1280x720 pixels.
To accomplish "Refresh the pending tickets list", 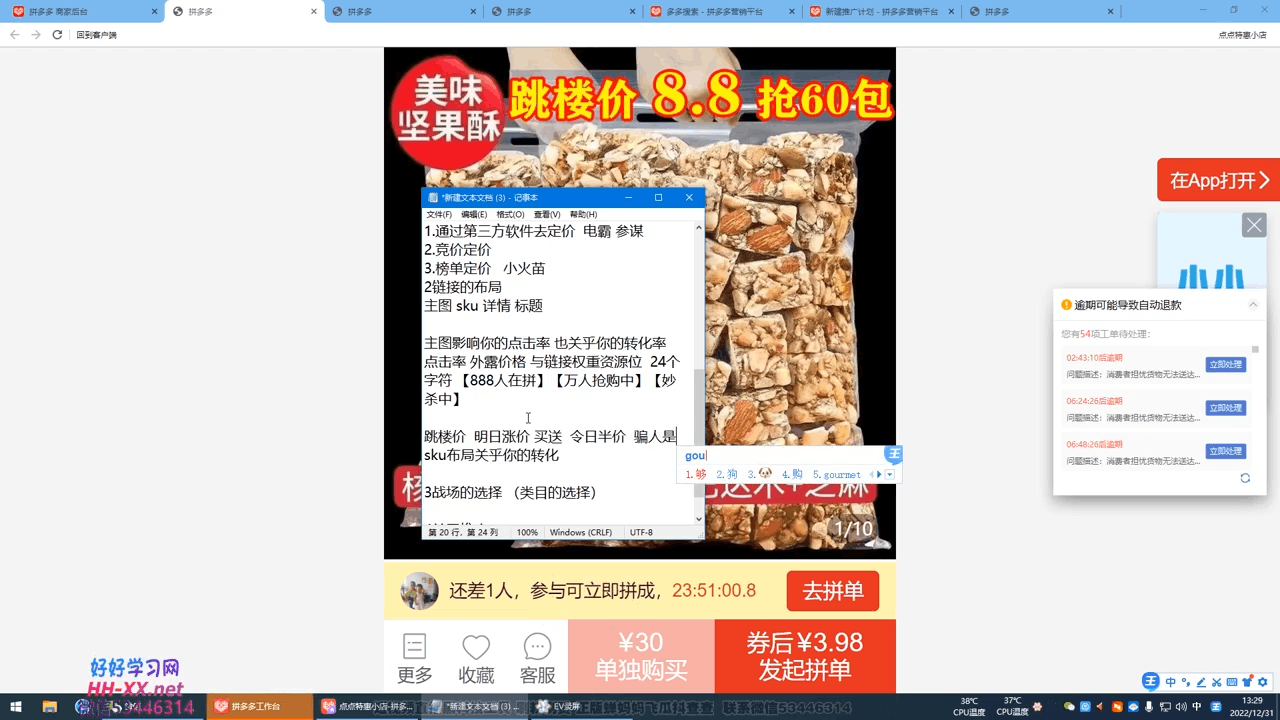I will [x=1245, y=478].
